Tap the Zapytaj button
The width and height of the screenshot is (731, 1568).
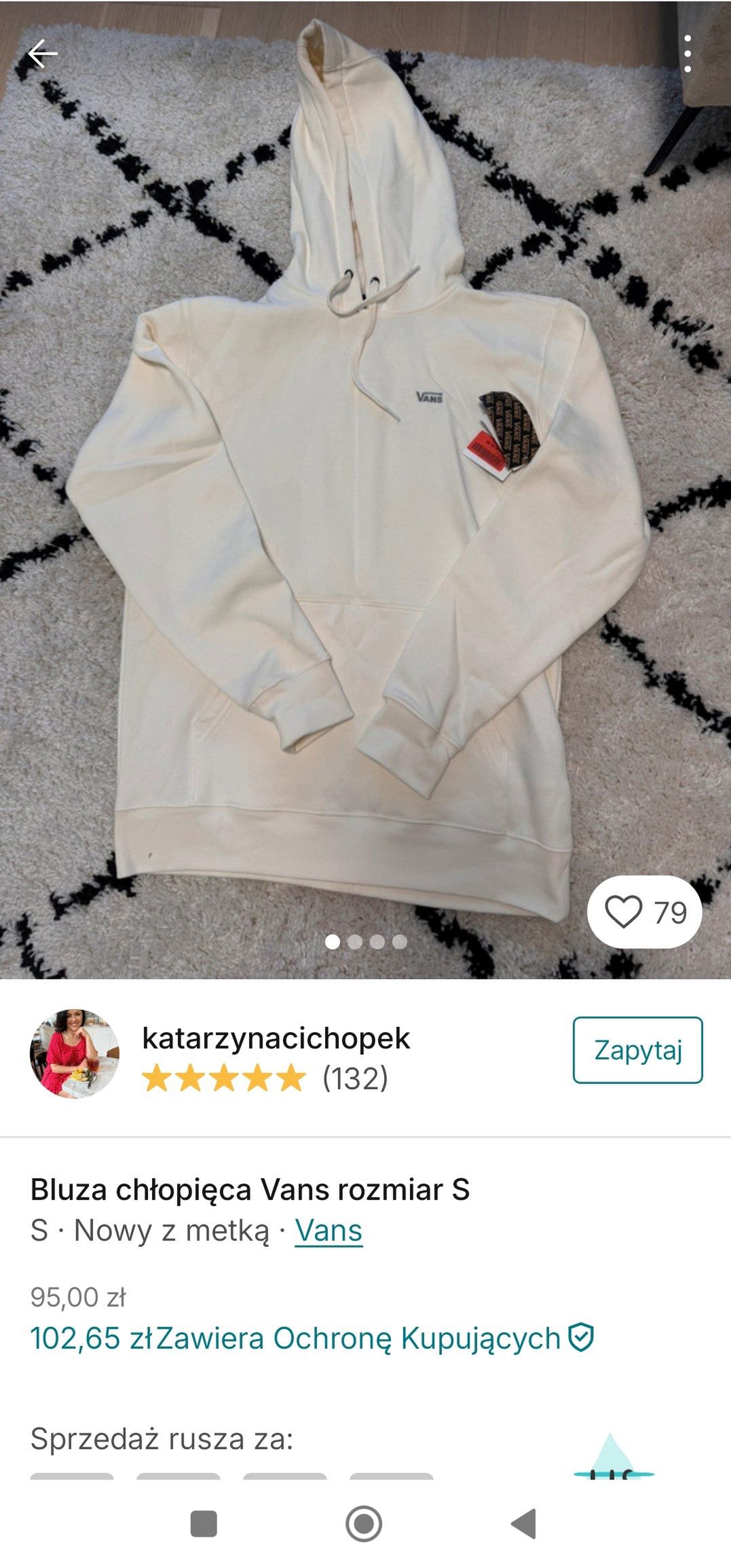tap(637, 1050)
